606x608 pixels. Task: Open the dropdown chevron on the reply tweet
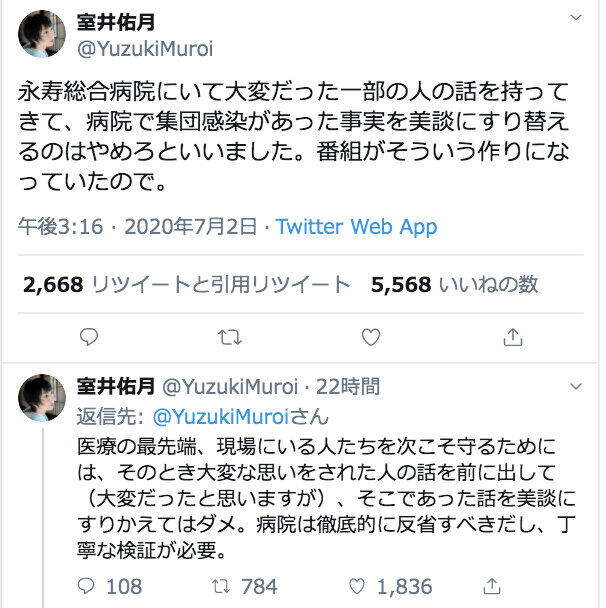(x=575, y=385)
